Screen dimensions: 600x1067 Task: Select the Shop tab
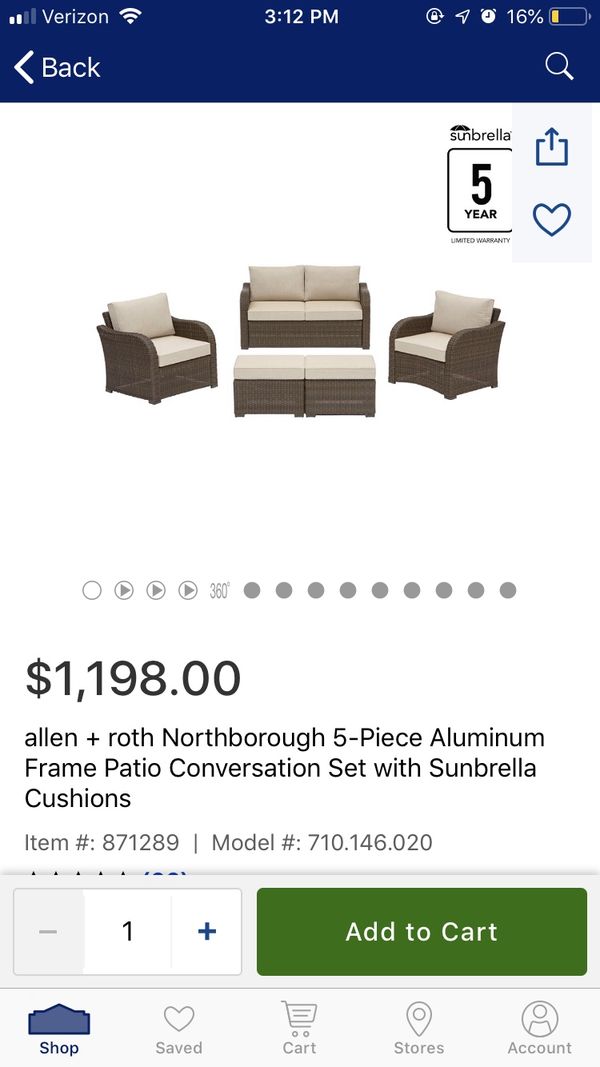59,1029
